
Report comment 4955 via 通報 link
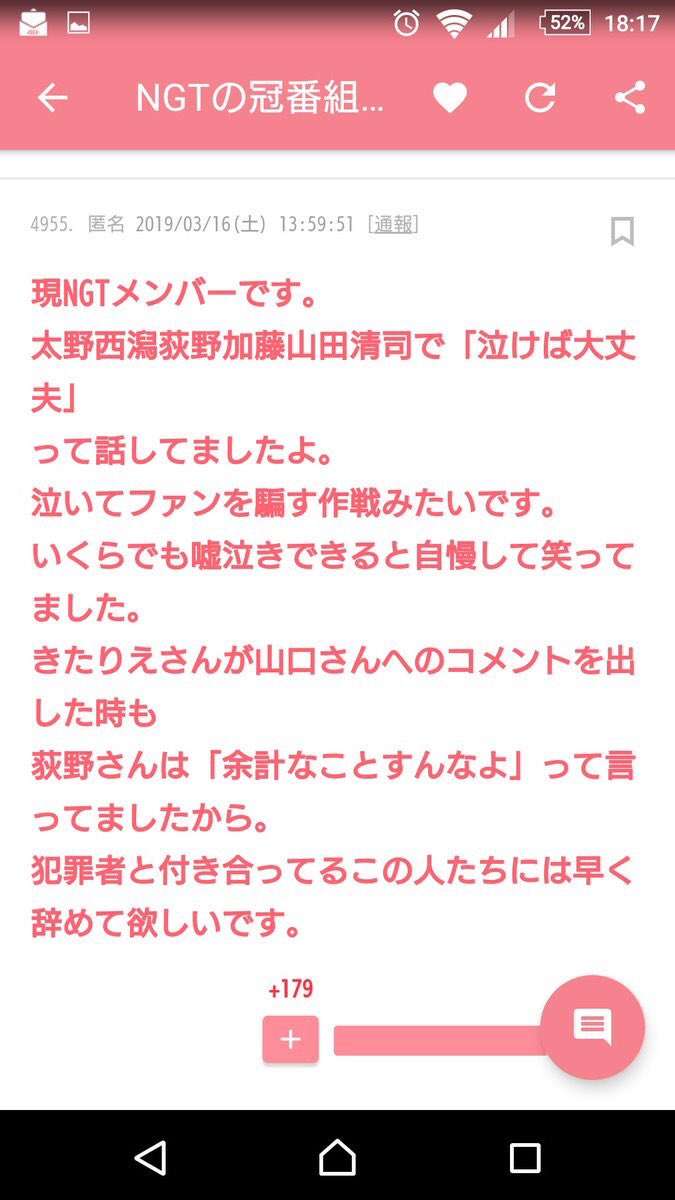coord(393,224)
